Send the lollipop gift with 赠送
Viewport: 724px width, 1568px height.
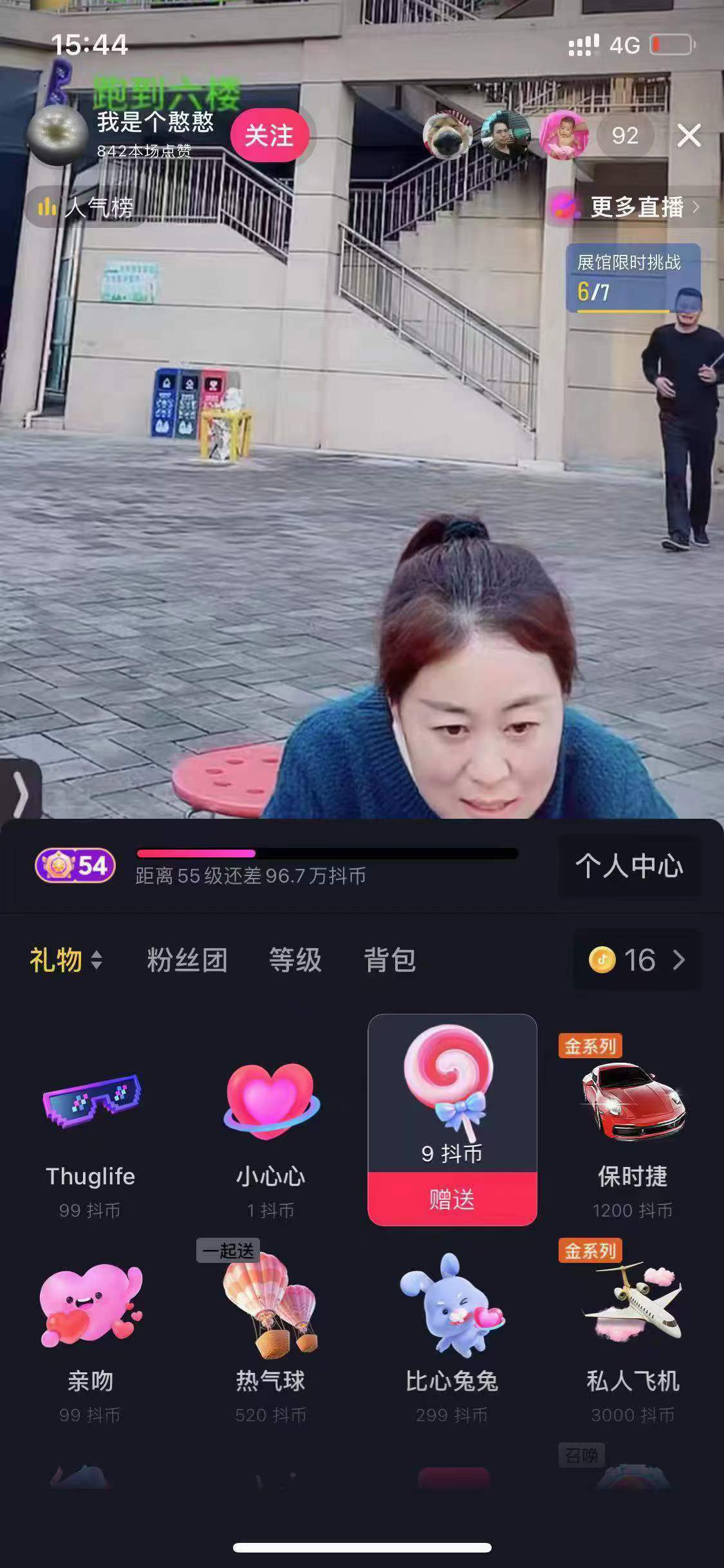452,1199
